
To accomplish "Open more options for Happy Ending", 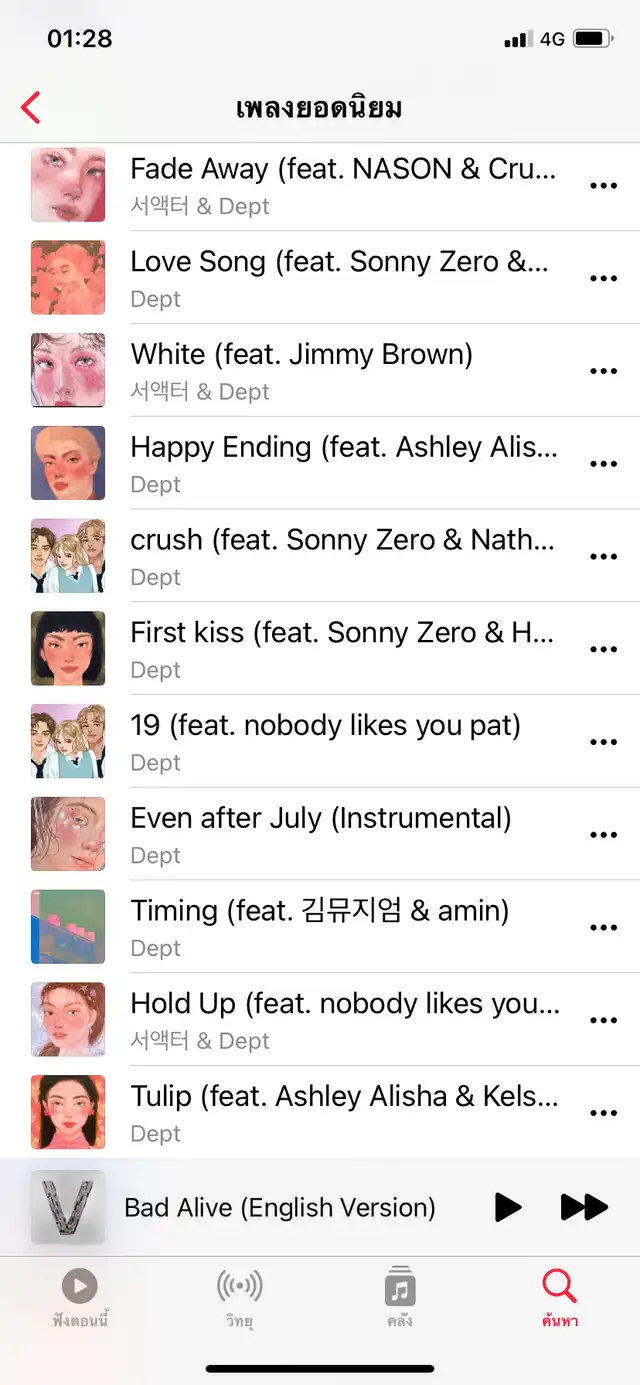I will click(x=603, y=464).
